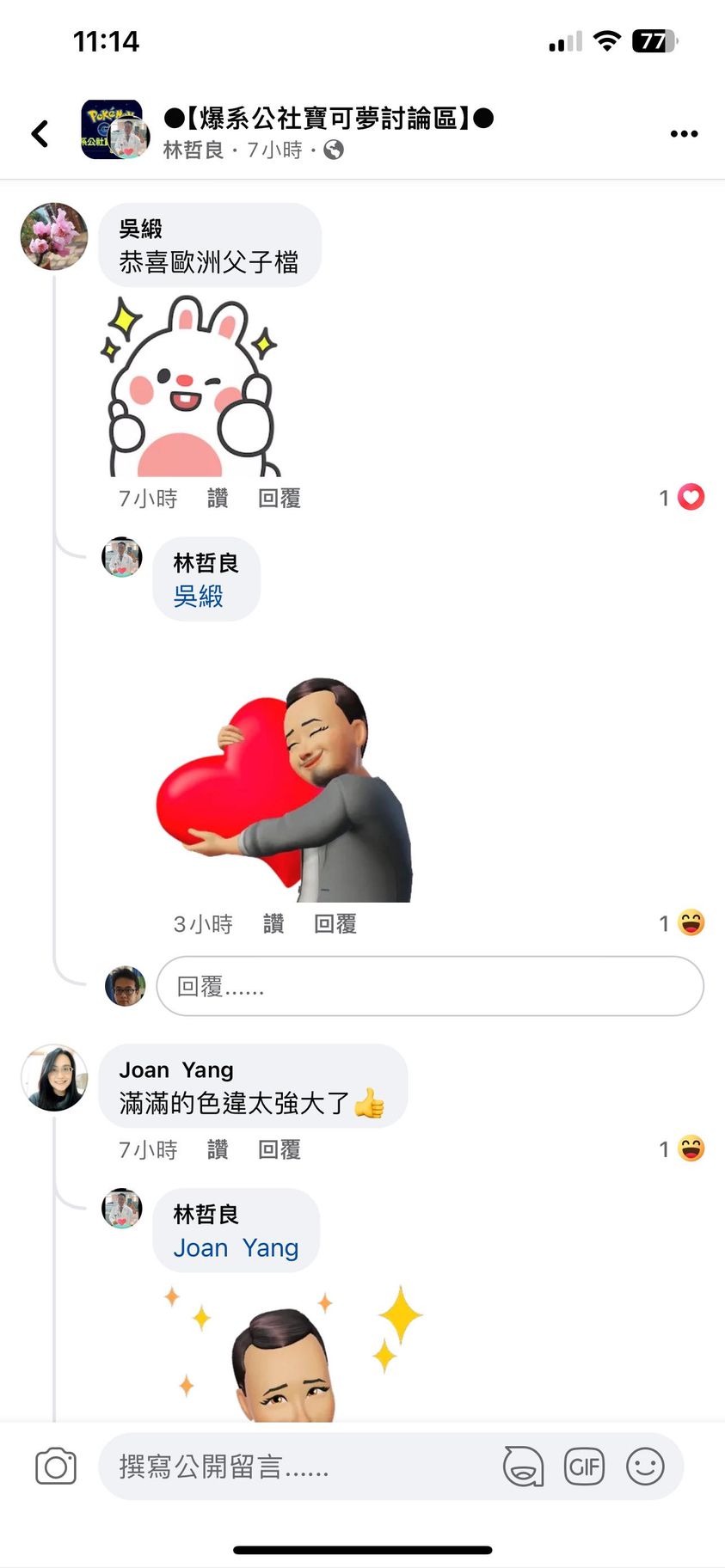Image resolution: width=725 pixels, height=1568 pixels.
Task: Open the camera to attach a photo
Action: point(56,1467)
